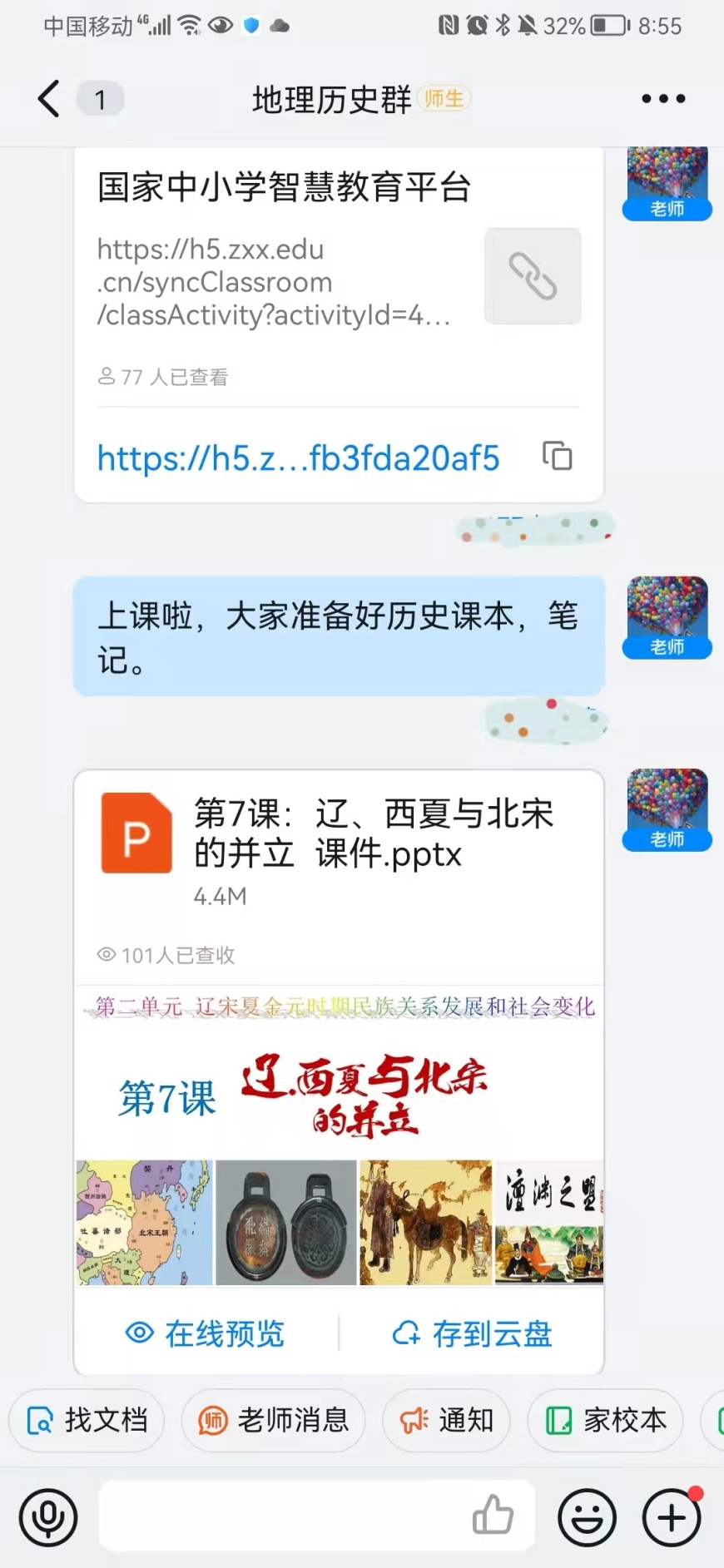The image size is (724, 1568).
Task: Open the emoji picker
Action: pos(587,1518)
